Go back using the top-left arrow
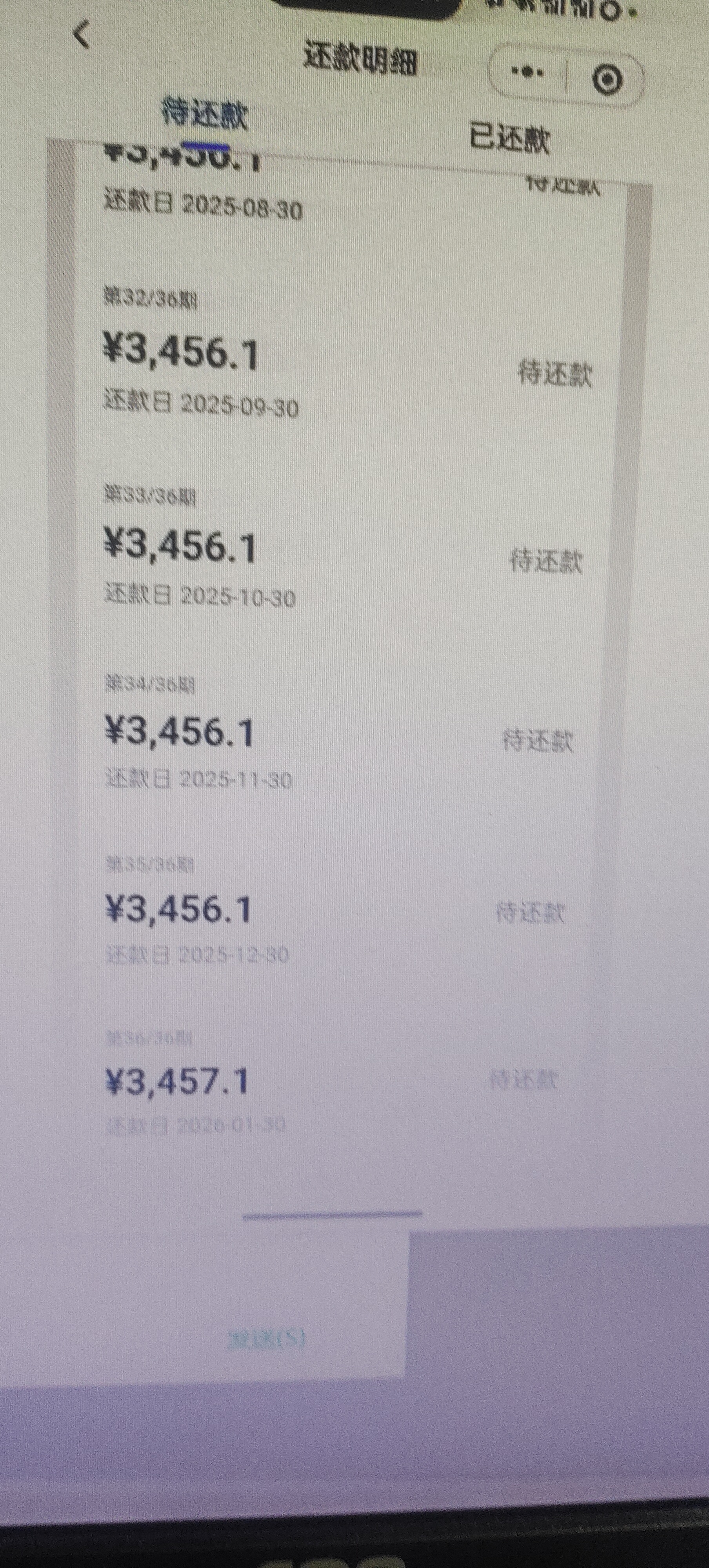709x1568 pixels. pos(82,34)
